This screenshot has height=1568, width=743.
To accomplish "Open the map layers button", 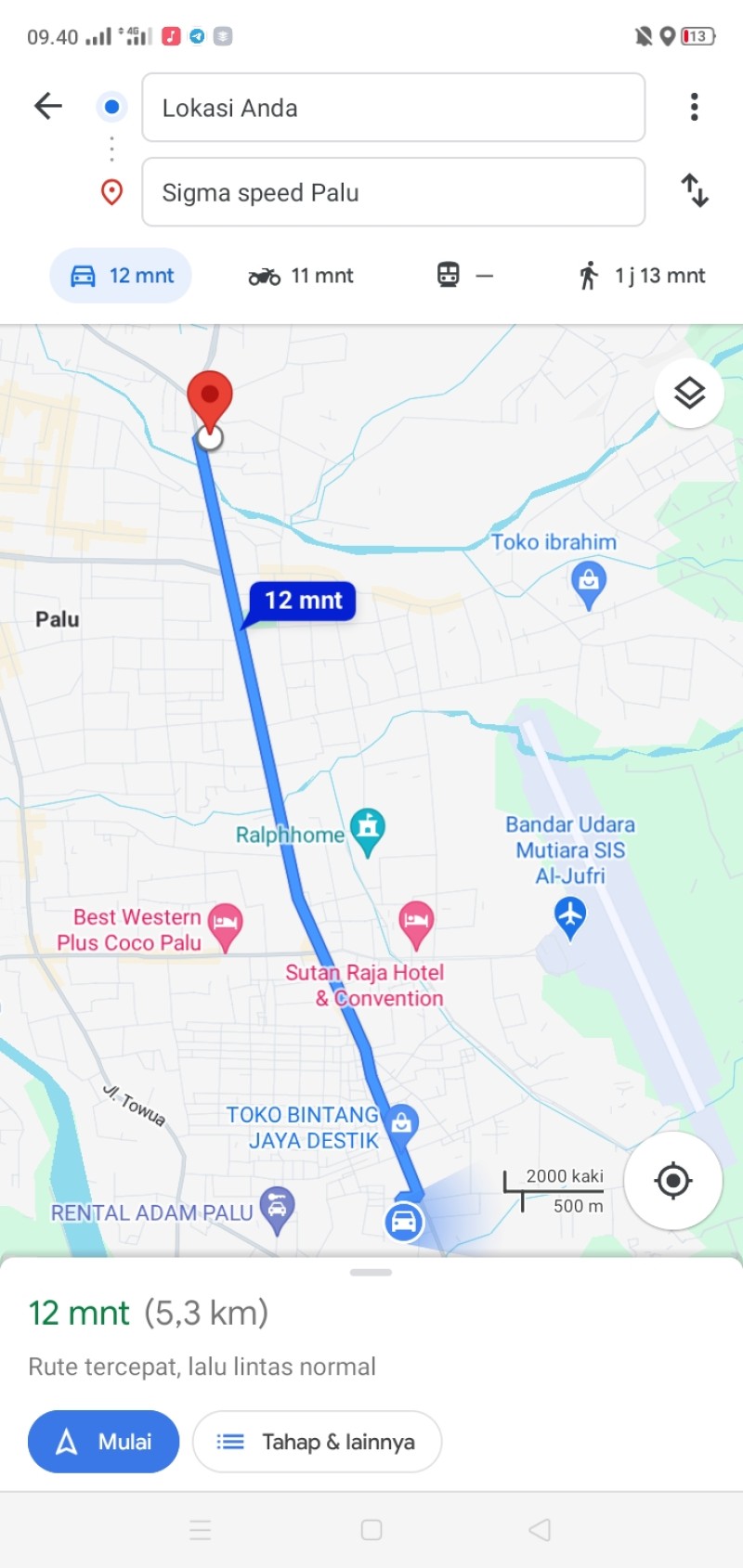I will [x=689, y=393].
